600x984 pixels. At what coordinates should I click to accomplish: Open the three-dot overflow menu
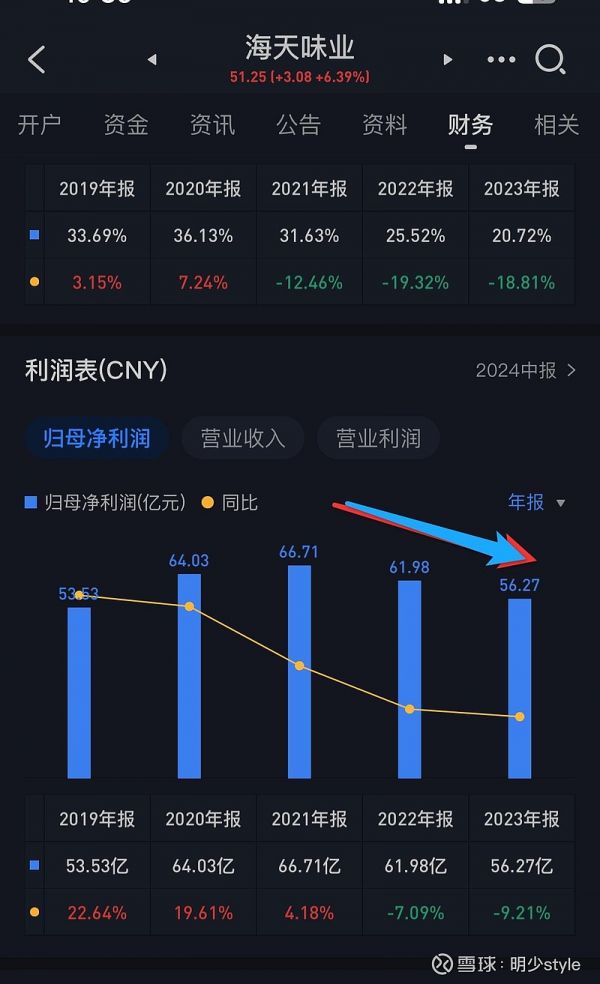point(501,60)
